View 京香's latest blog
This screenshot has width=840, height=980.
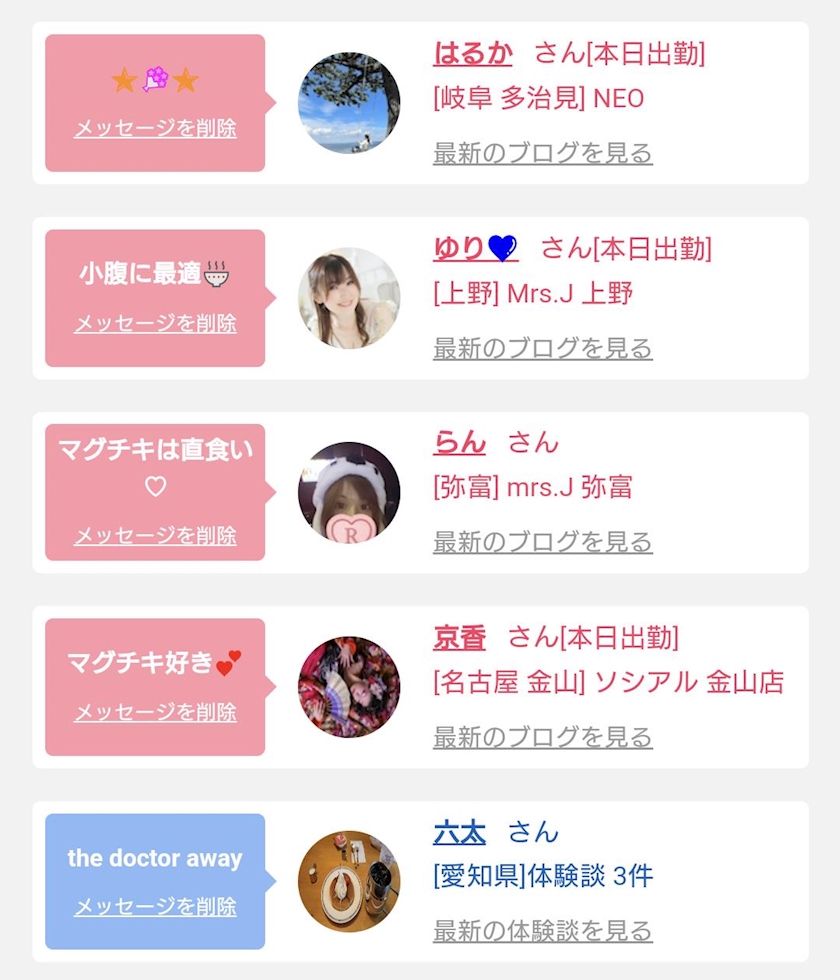542,737
